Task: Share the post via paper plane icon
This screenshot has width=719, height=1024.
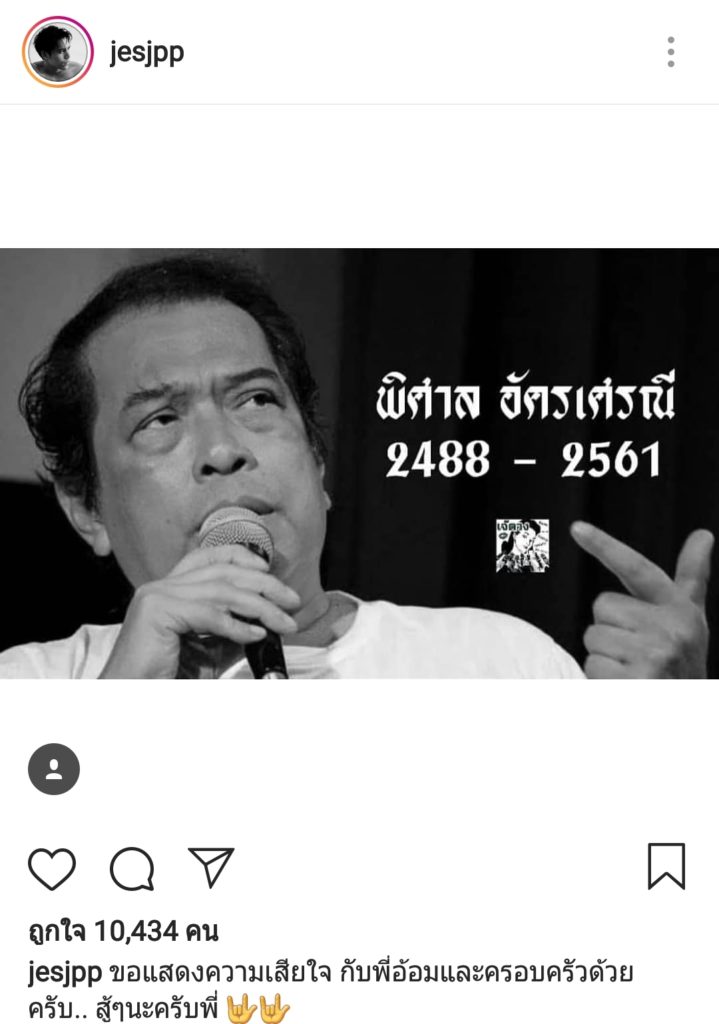Action: 211,867
